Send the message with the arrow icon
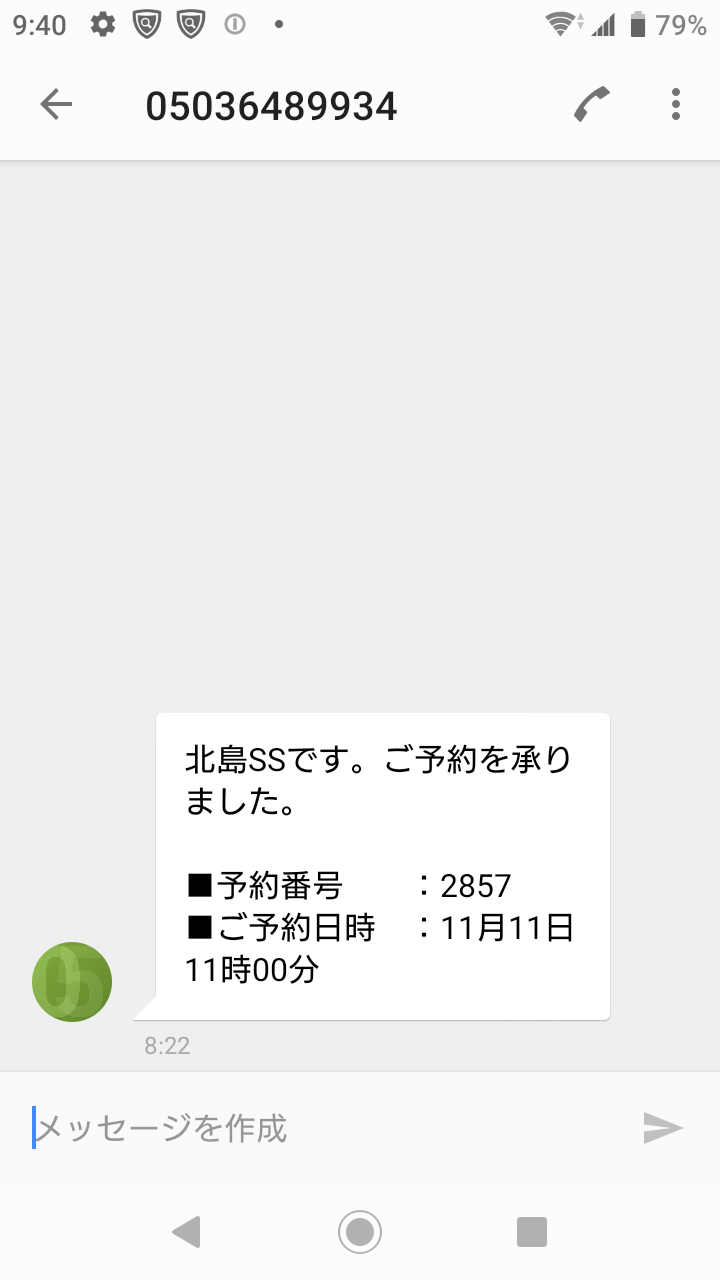Viewport: 720px width, 1280px height. pos(662,1128)
